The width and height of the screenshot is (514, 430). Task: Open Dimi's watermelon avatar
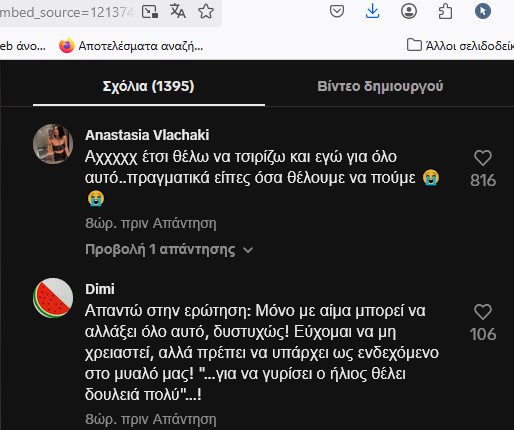click(x=53, y=298)
